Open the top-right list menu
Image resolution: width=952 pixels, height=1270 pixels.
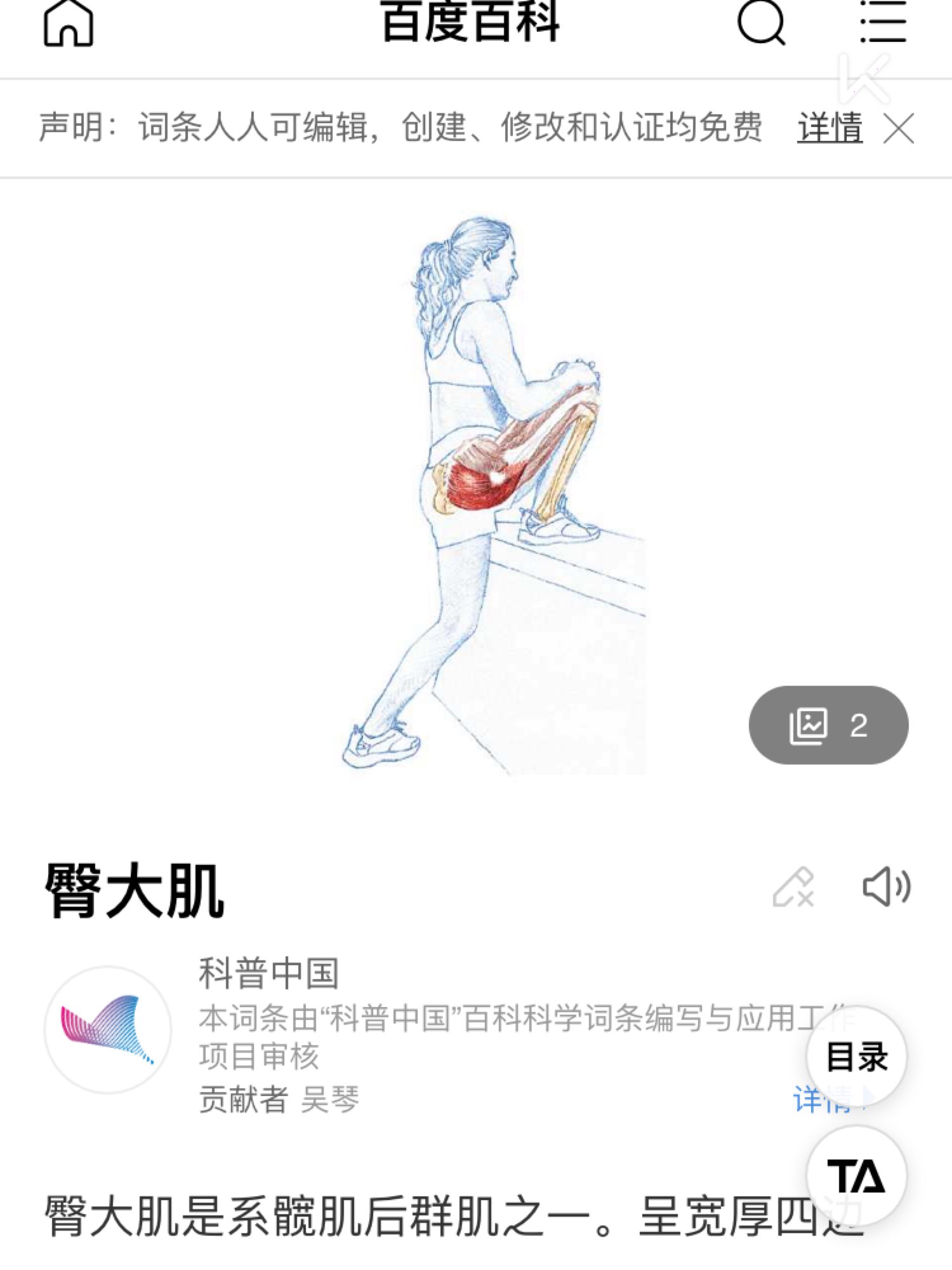click(882, 23)
